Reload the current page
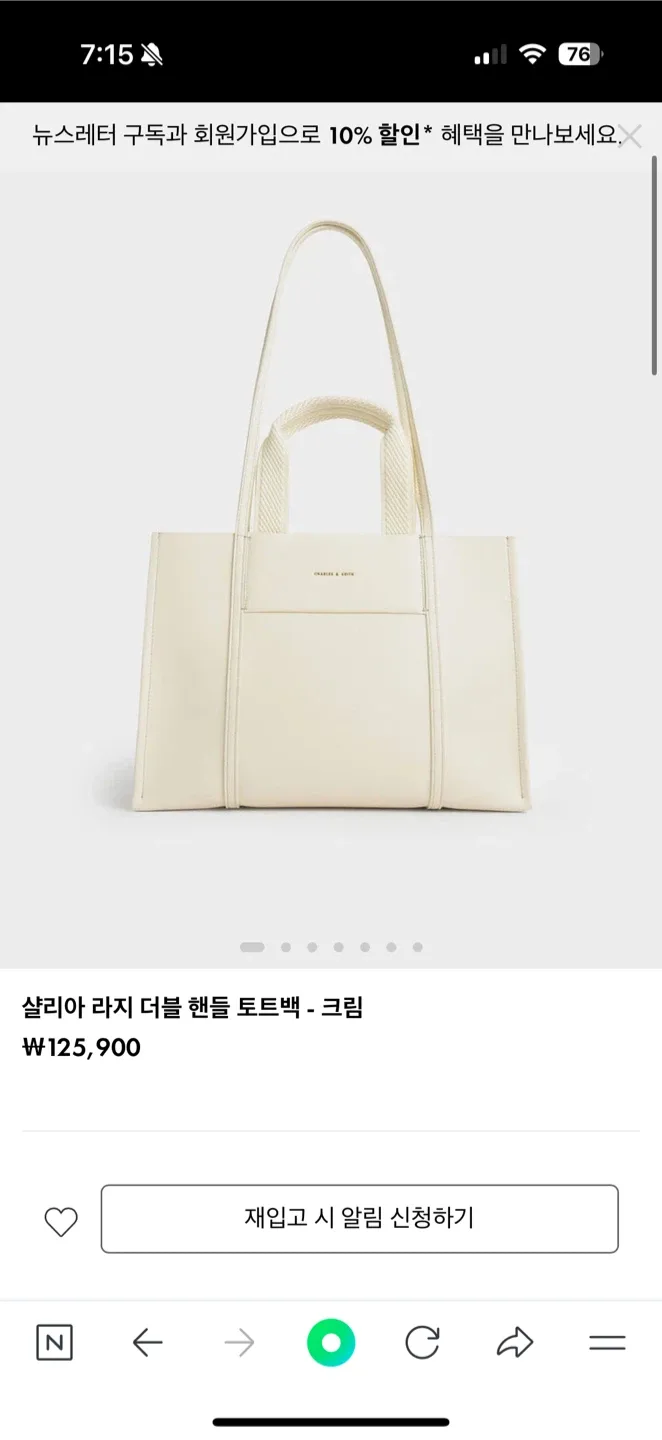The width and height of the screenshot is (662, 1440). pyautogui.click(x=422, y=1343)
